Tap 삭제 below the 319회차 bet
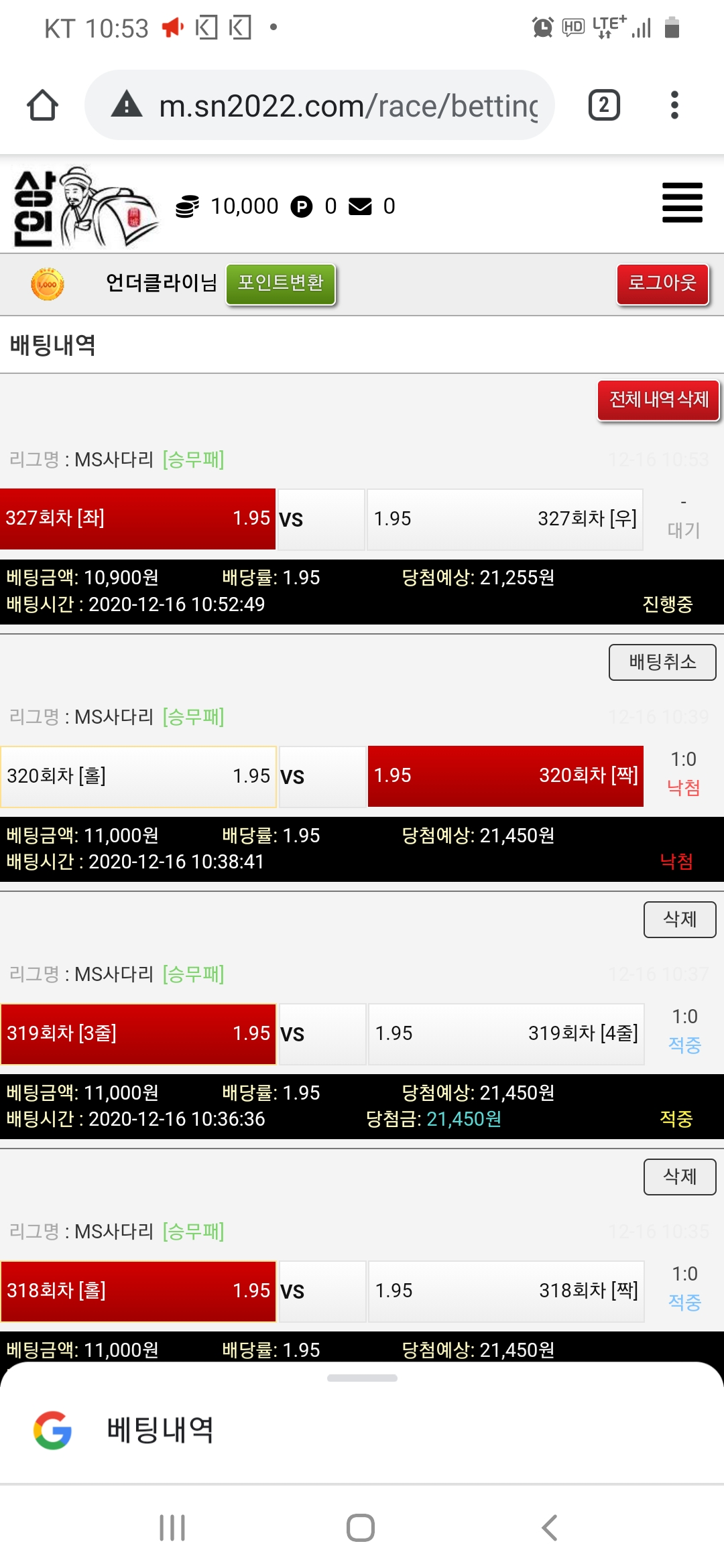 [680, 1176]
